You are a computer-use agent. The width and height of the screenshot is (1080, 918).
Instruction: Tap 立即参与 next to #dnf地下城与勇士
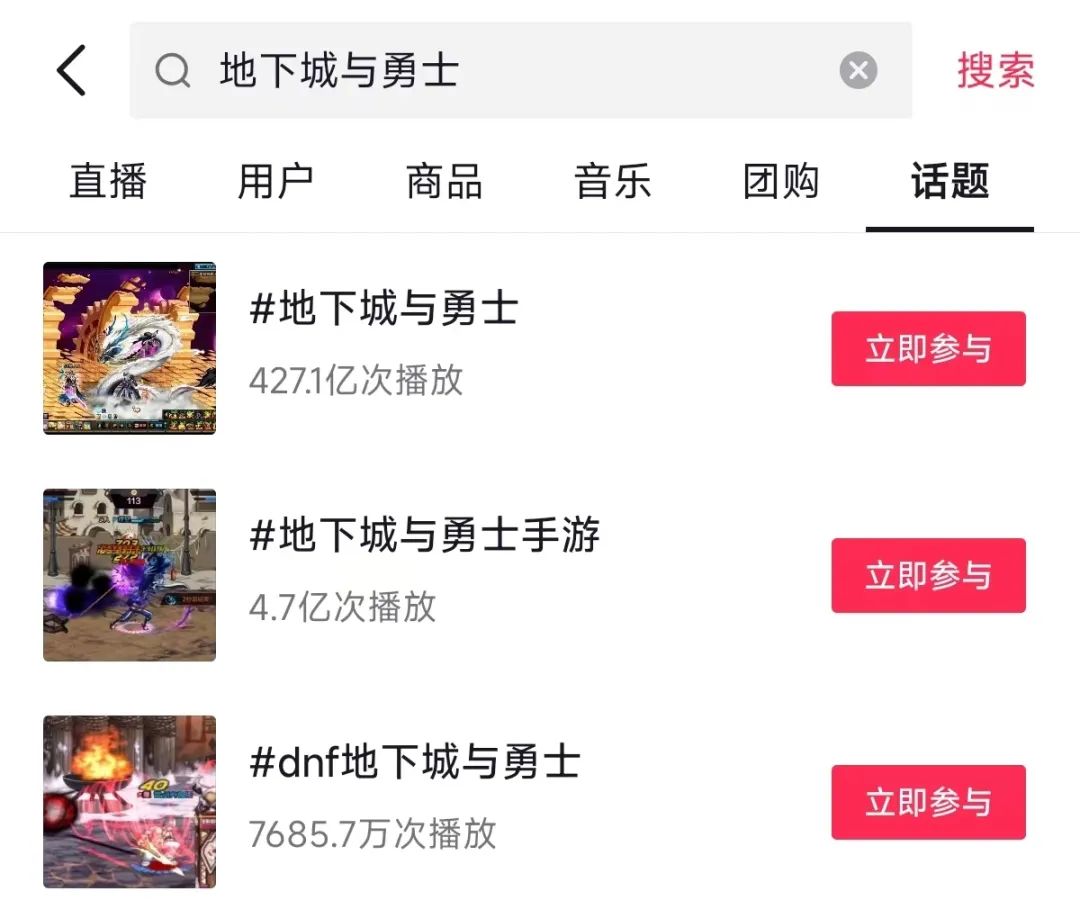(x=928, y=802)
